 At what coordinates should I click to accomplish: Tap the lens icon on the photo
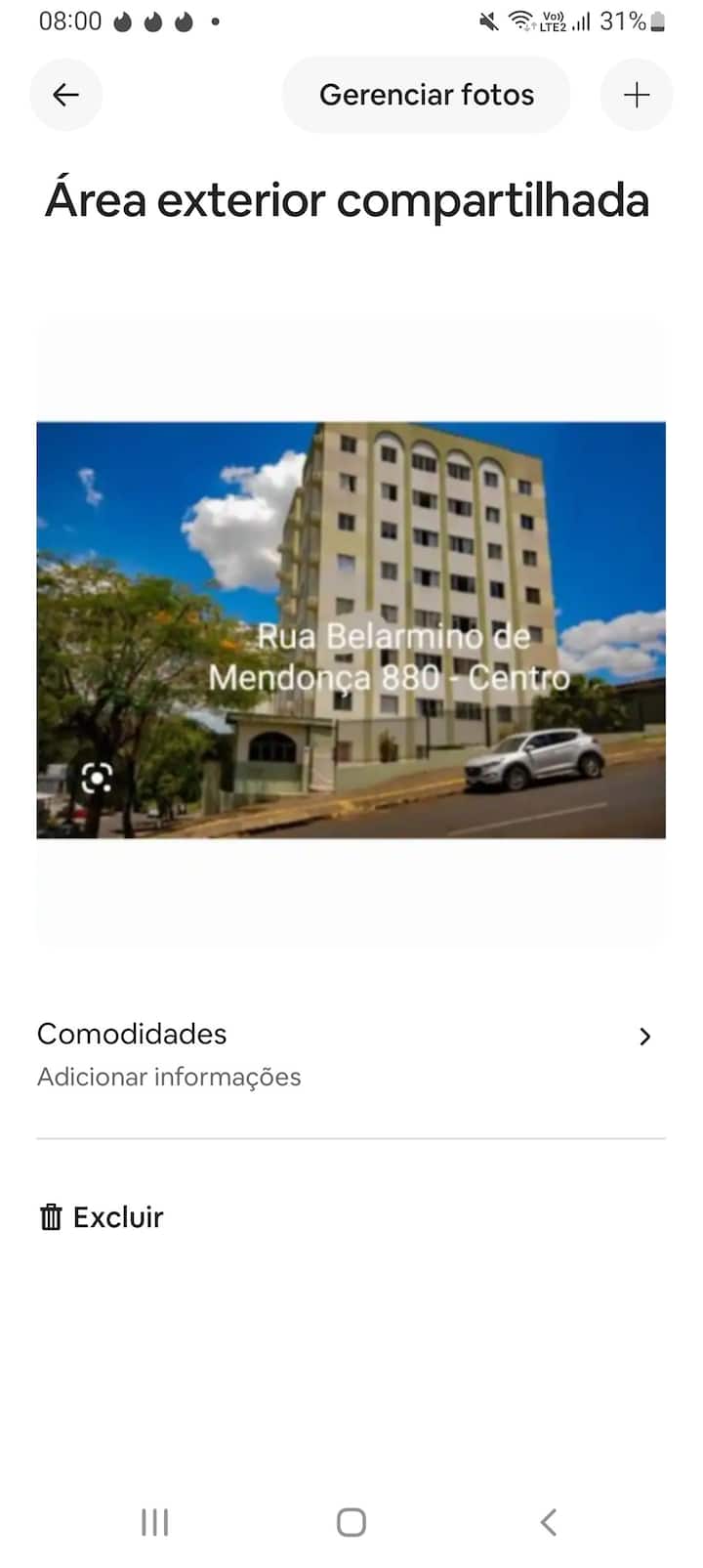97,779
